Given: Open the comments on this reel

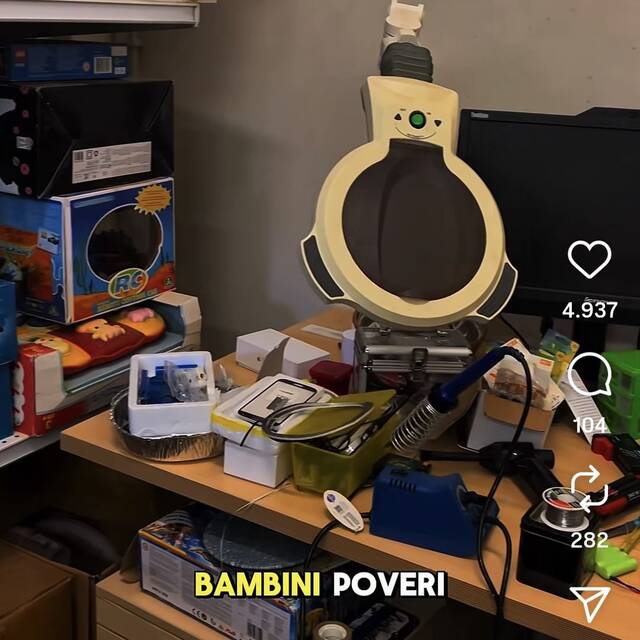Looking at the screenshot, I should pos(589,375).
